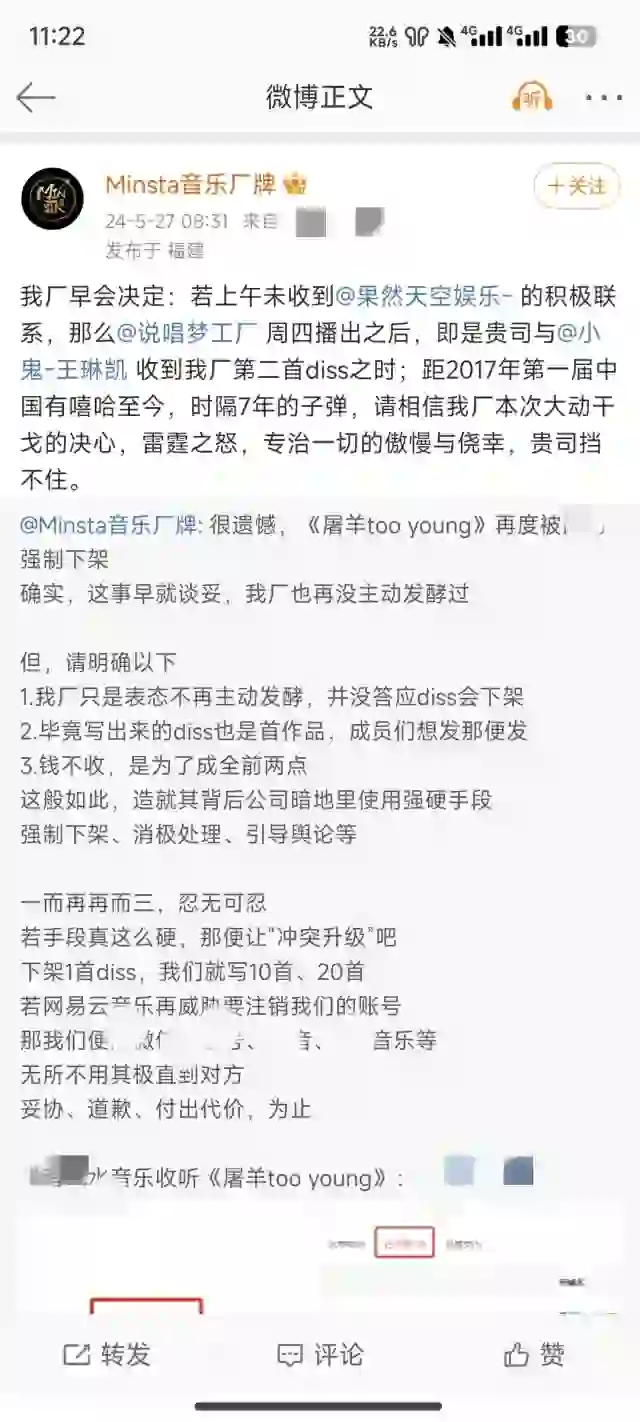Open @Minsta音乐厂牌 link in quoted post
Image resolution: width=640 pixels, height=1422 pixels.
[112, 524]
